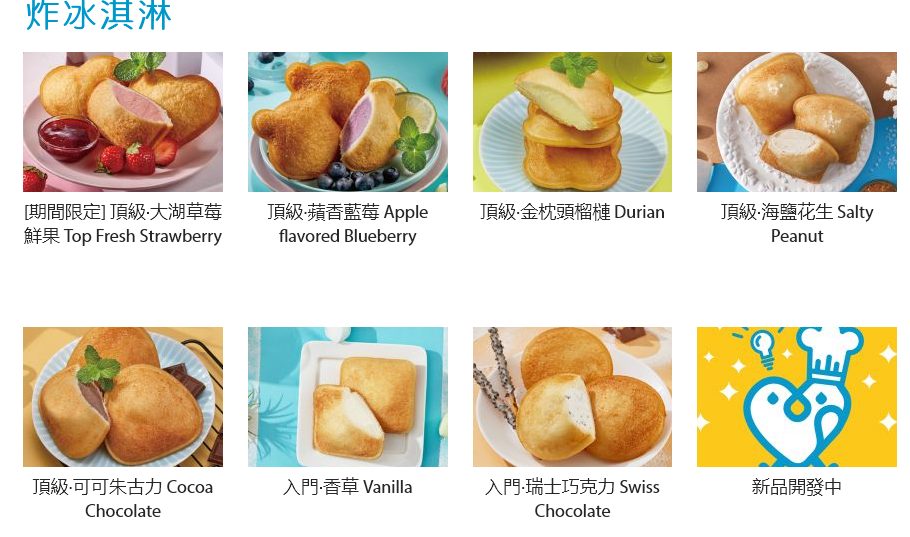Image resolution: width=910 pixels, height=537 pixels.
Task: View the Apple flavored Blueberry item
Action: 347,122
